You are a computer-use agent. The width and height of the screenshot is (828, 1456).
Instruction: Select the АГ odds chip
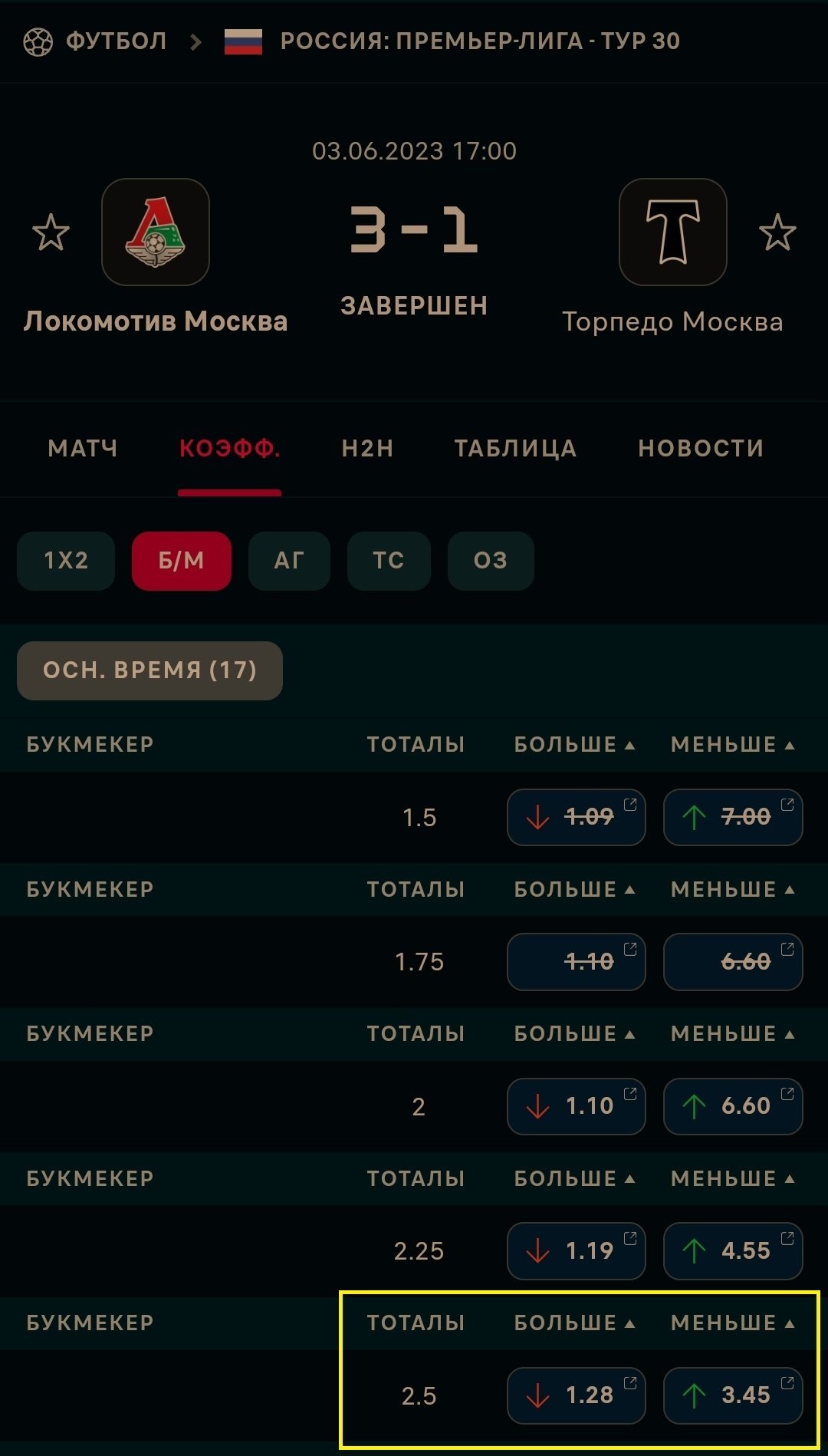(289, 561)
